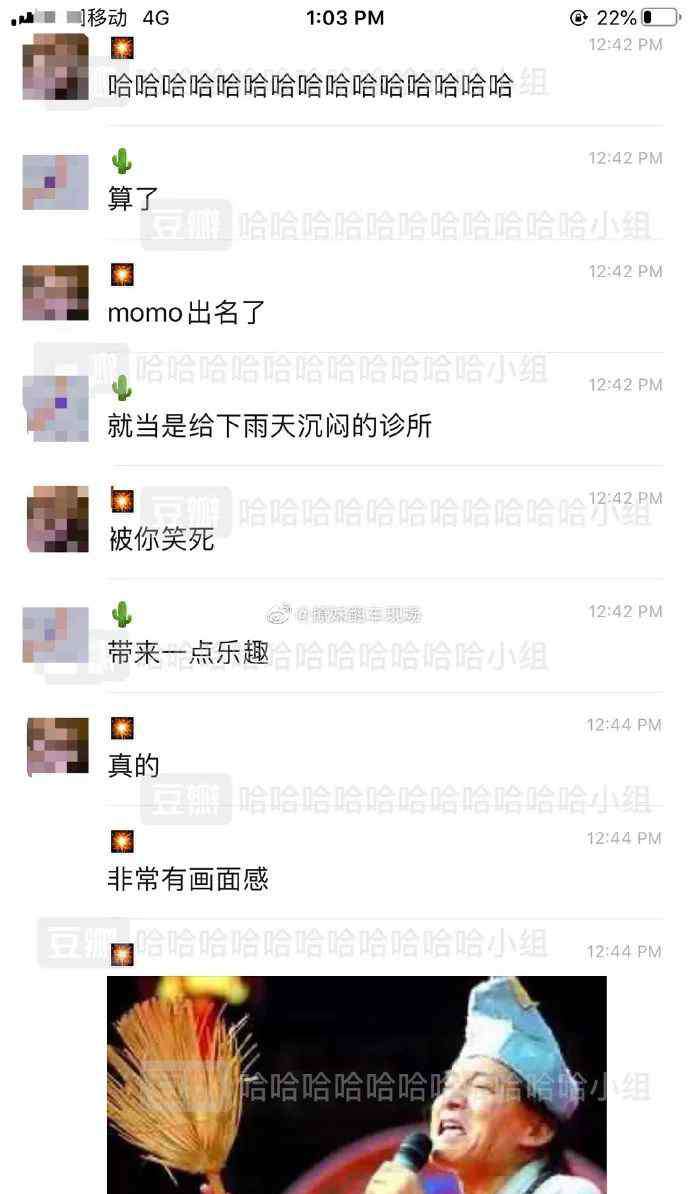Open the sender avatar next to "带来一点乐趣"

coord(56,634)
